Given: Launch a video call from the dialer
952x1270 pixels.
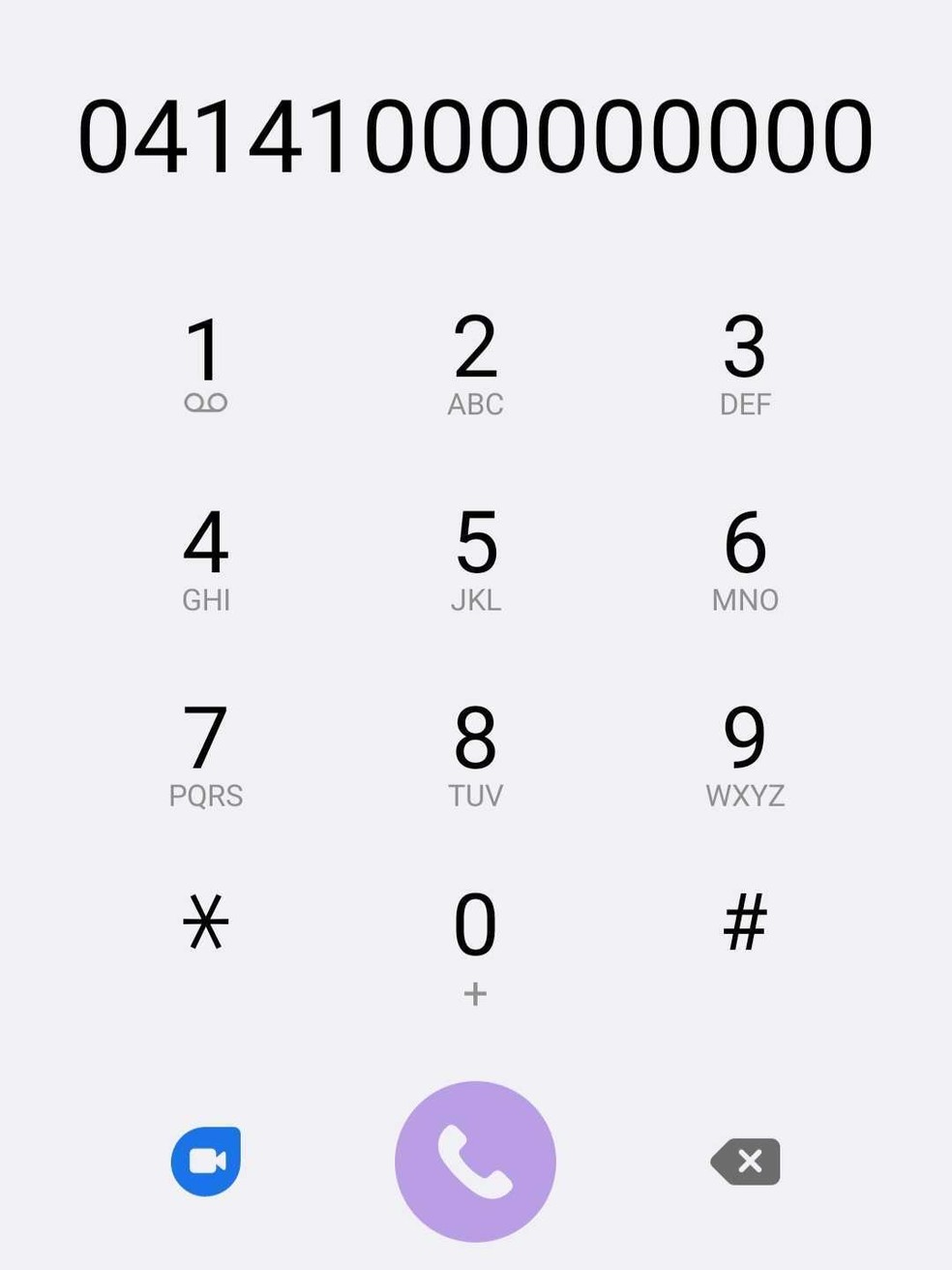Looking at the screenshot, I should click(x=206, y=1162).
